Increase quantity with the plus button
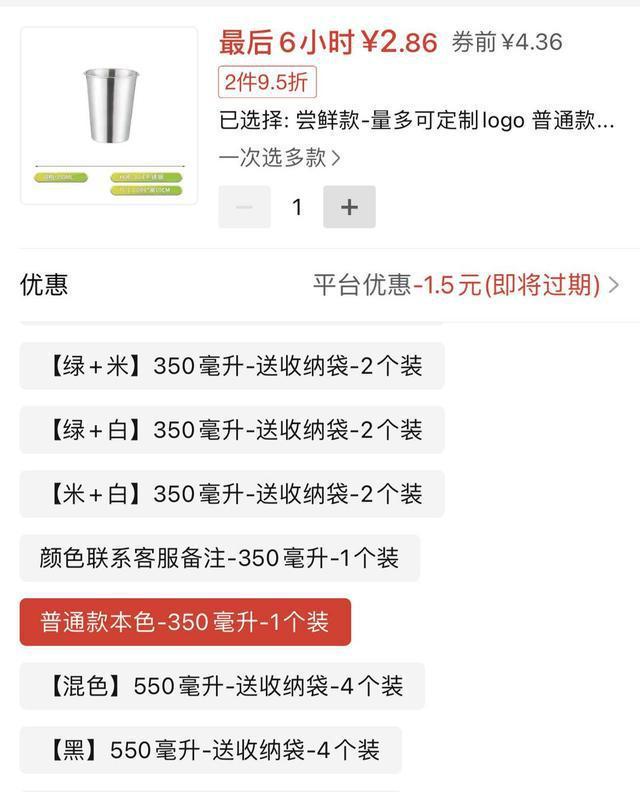The image size is (640, 792). pyautogui.click(x=349, y=207)
